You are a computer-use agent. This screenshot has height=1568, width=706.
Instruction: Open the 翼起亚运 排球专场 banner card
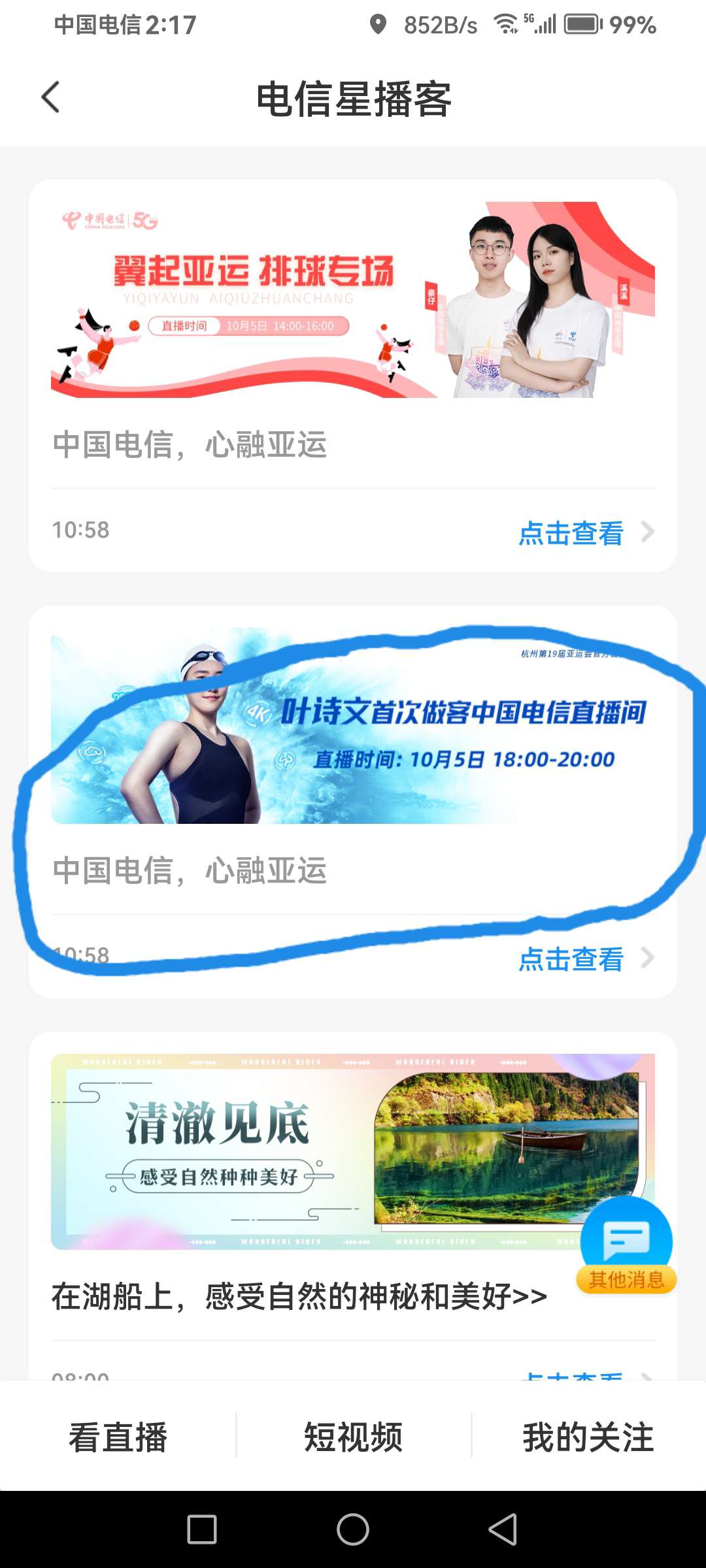(353, 299)
